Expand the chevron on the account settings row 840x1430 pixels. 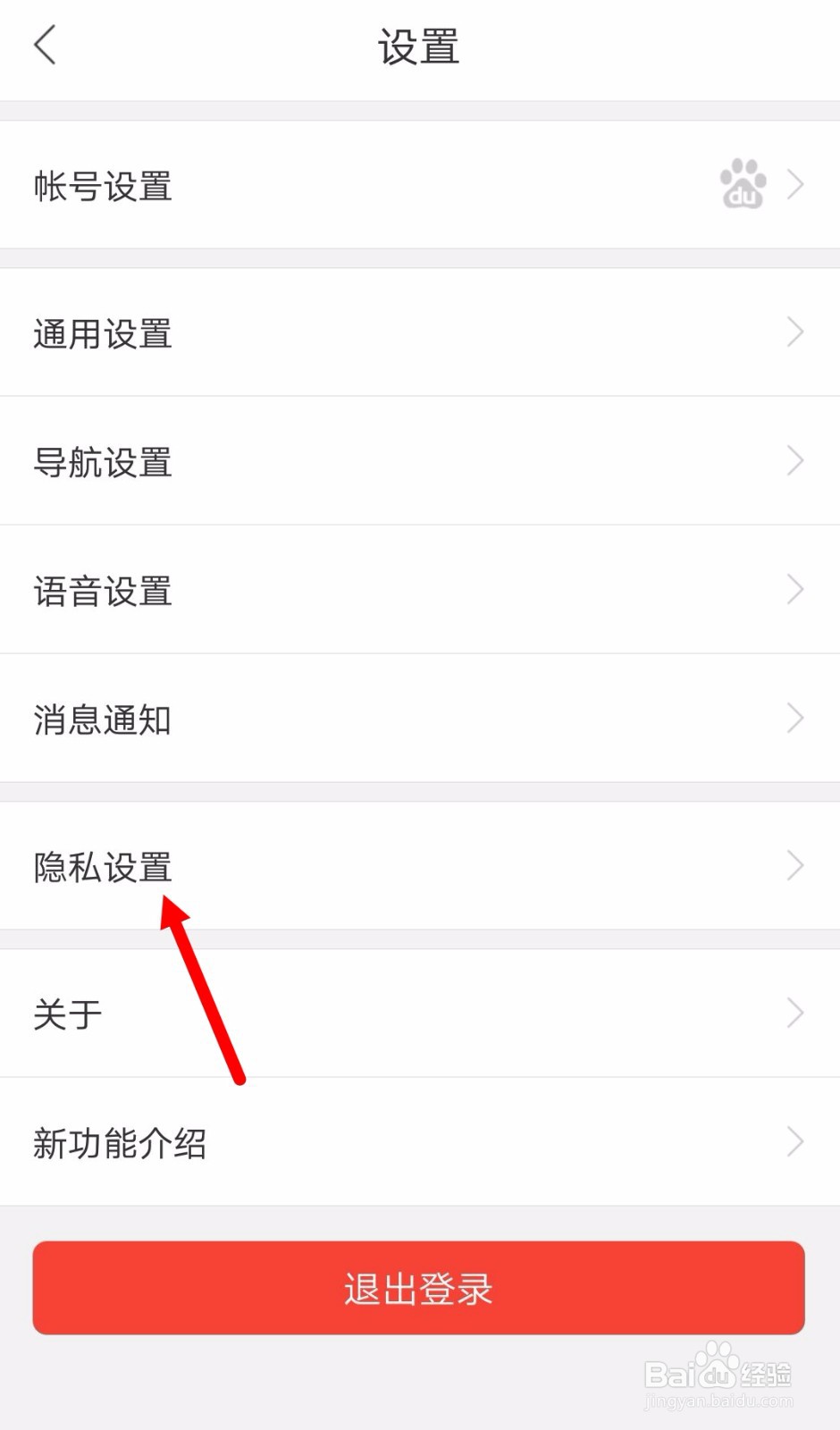click(794, 185)
